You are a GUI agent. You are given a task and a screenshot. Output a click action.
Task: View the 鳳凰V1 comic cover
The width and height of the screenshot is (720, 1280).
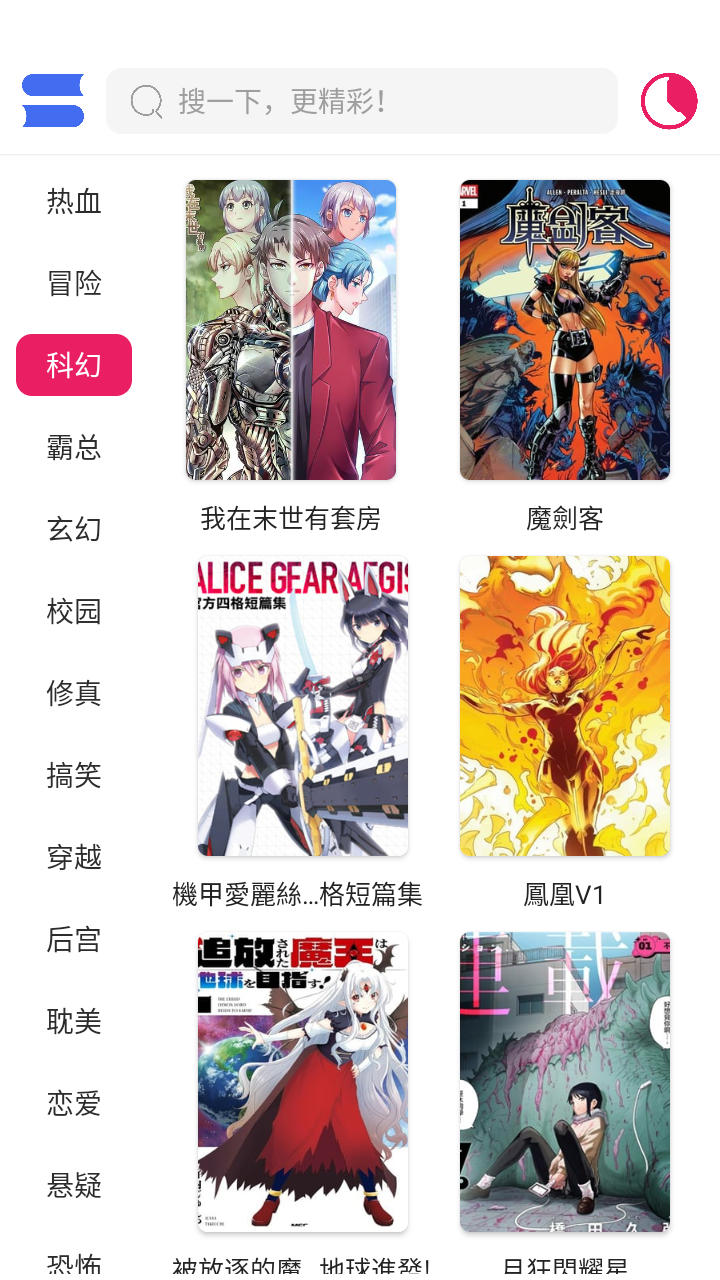tap(564, 705)
